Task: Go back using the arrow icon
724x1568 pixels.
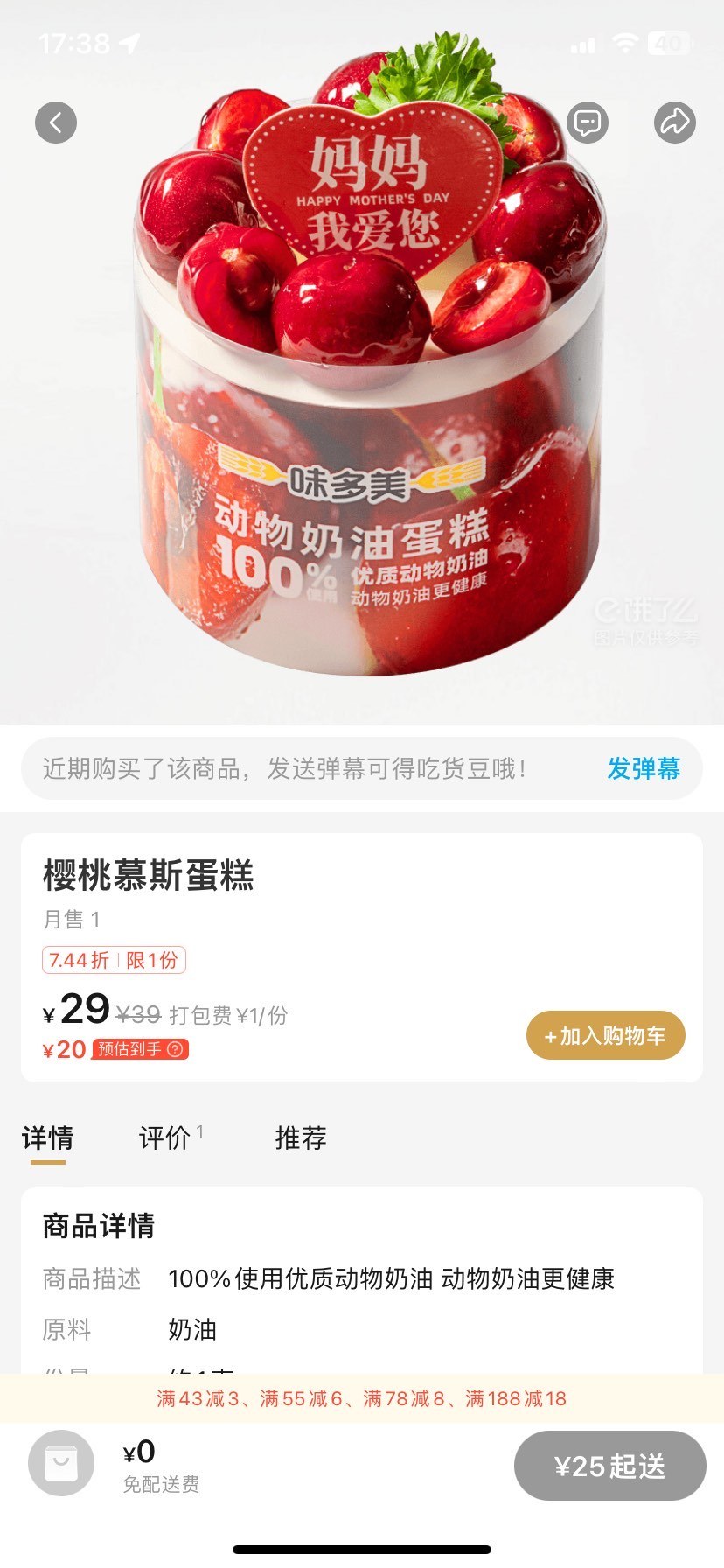Action: pyautogui.click(x=56, y=122)
